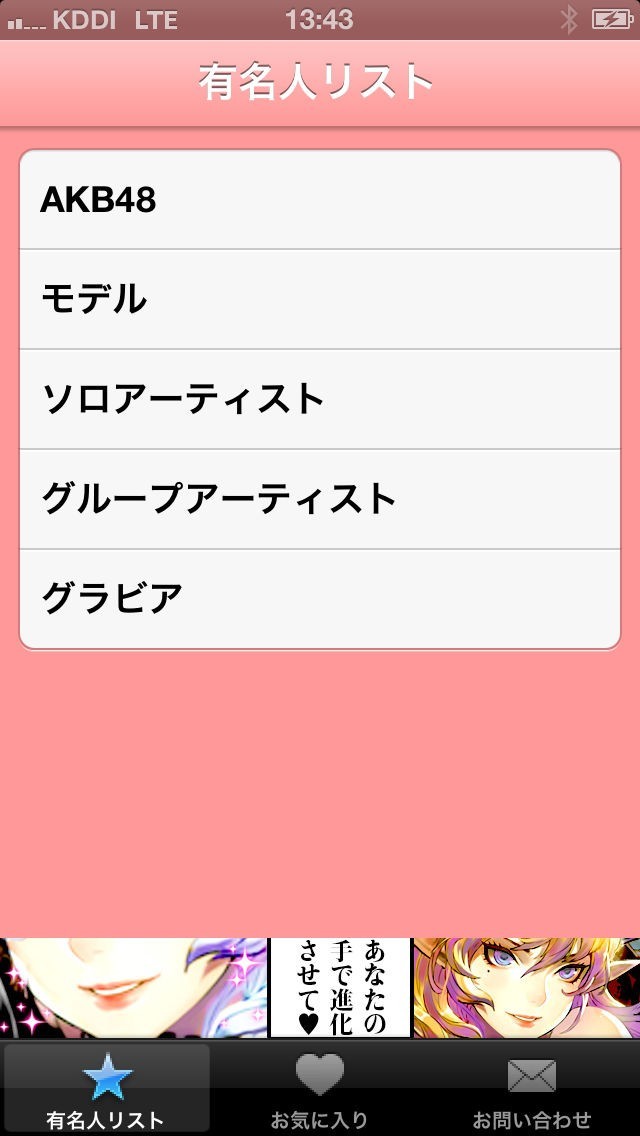Viewport: 640px width, 1136px height.
Task: Open the AKB48 category
Action: [319, 200]
